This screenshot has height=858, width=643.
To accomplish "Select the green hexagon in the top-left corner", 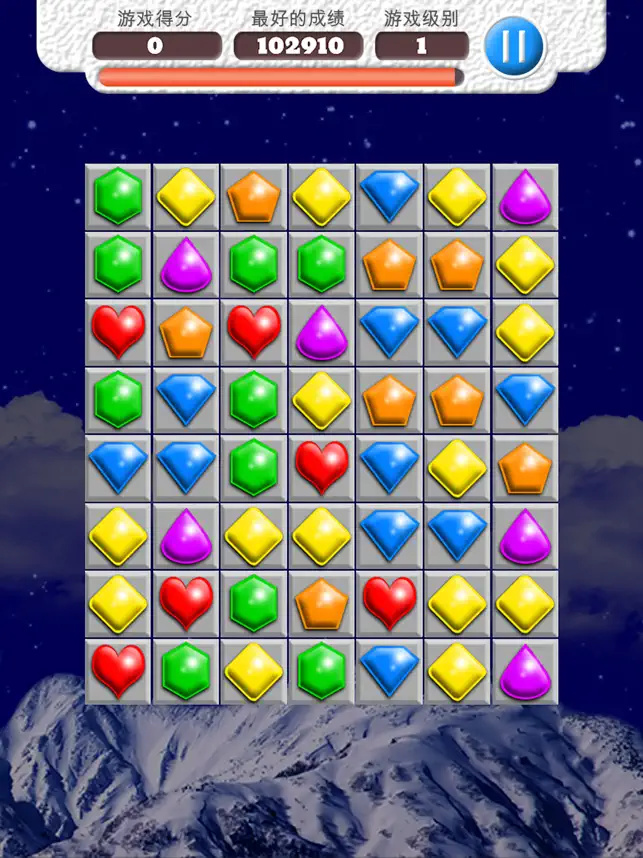I will point(118,196).
